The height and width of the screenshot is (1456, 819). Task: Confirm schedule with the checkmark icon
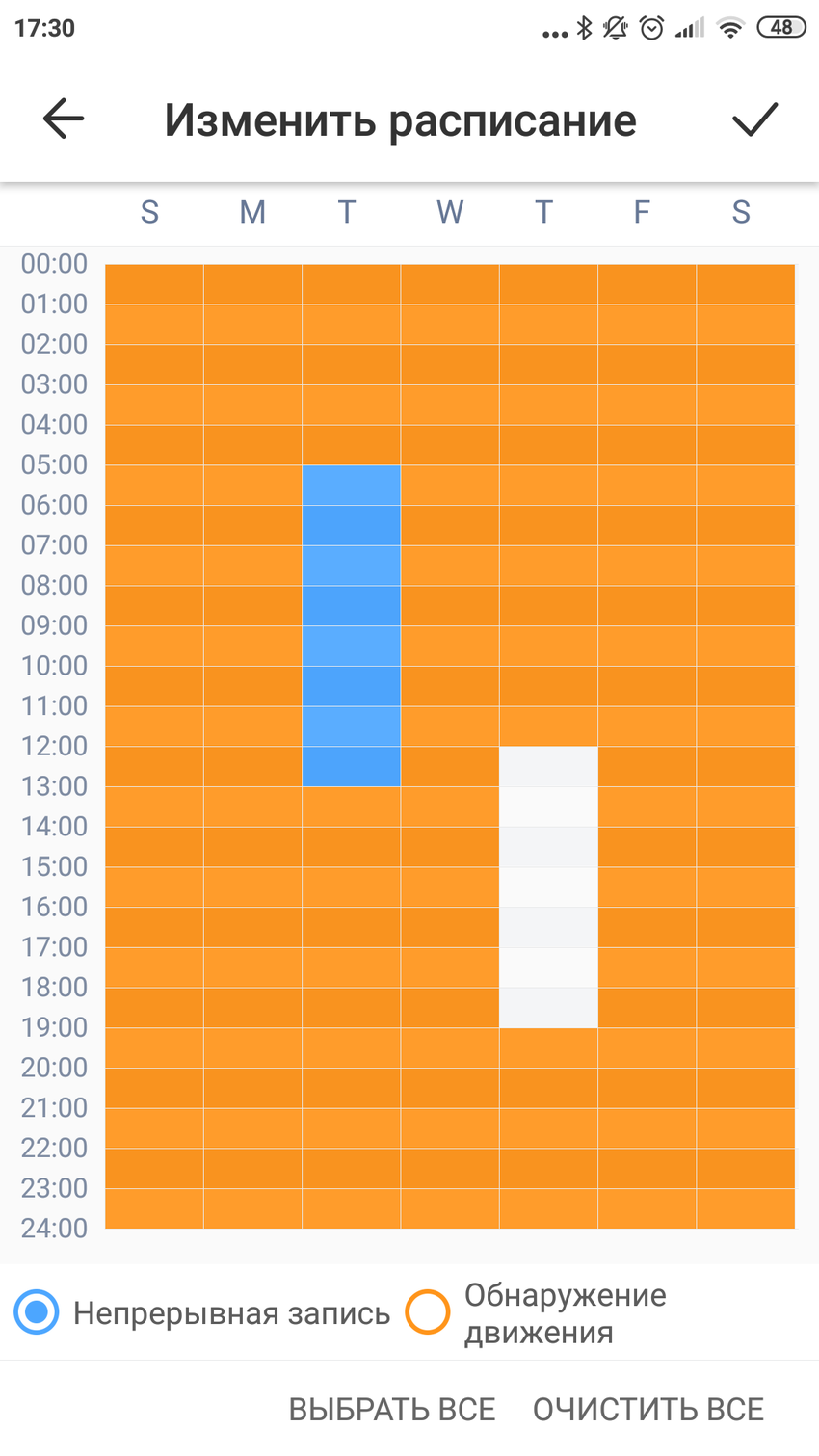[754, 119]
